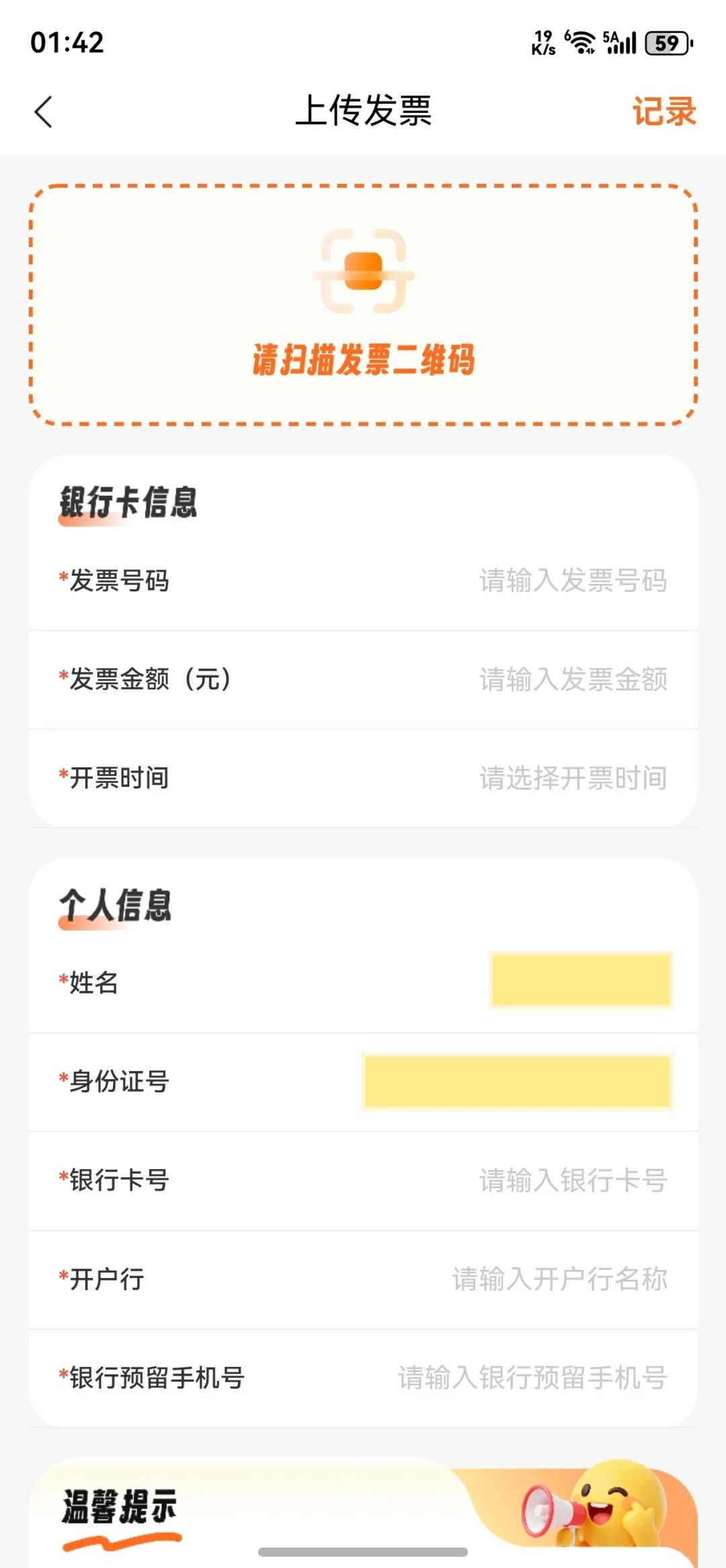Screen dimensions: 726x1568
Task: Select the 开票时间 invoice date
Action: click(572, 778)
